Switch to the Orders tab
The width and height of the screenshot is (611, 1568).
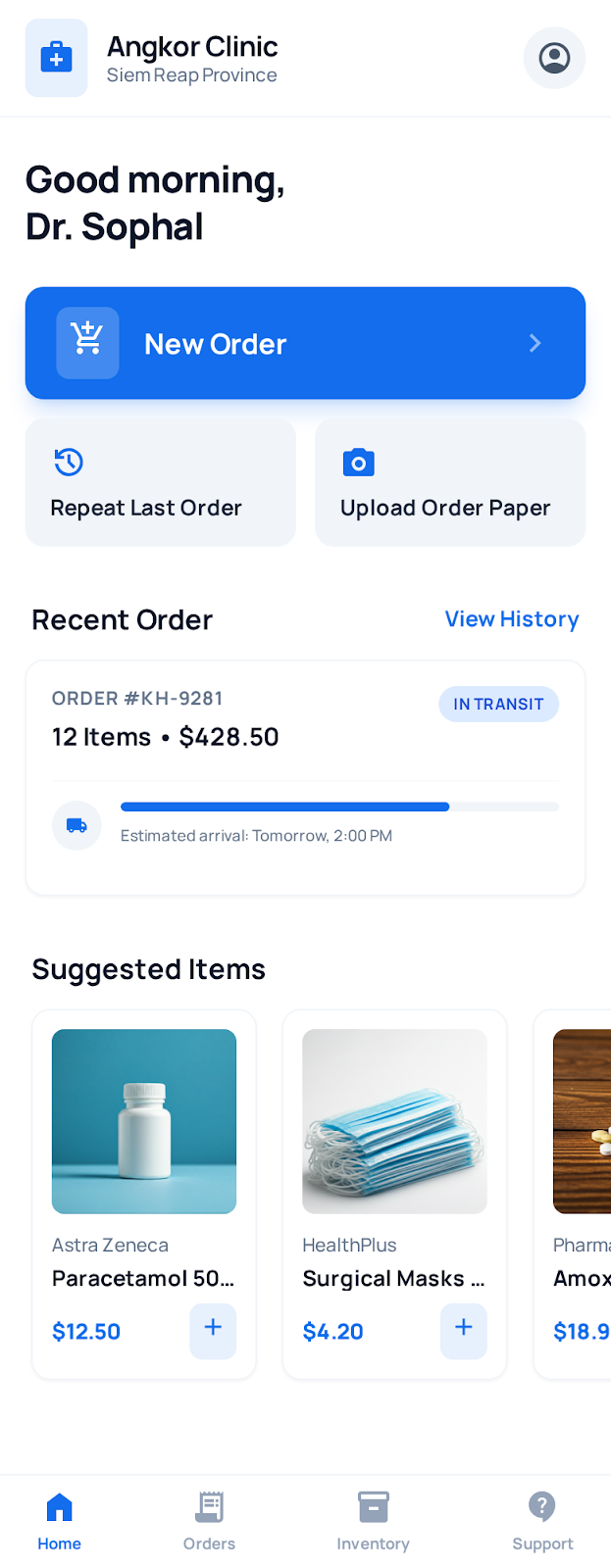click(209, 1520)
